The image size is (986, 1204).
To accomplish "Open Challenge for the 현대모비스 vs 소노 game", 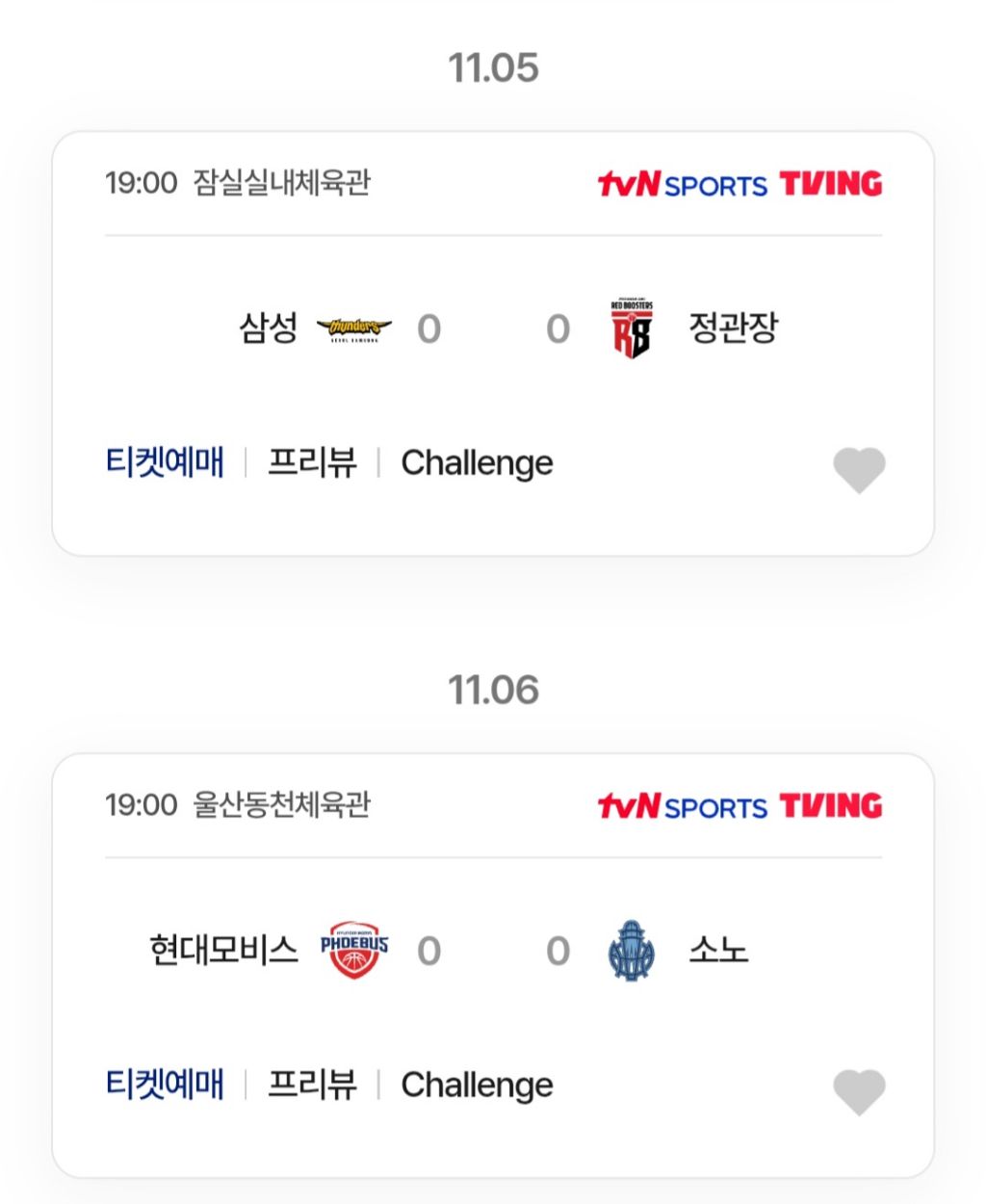I will coord(477,1086).
